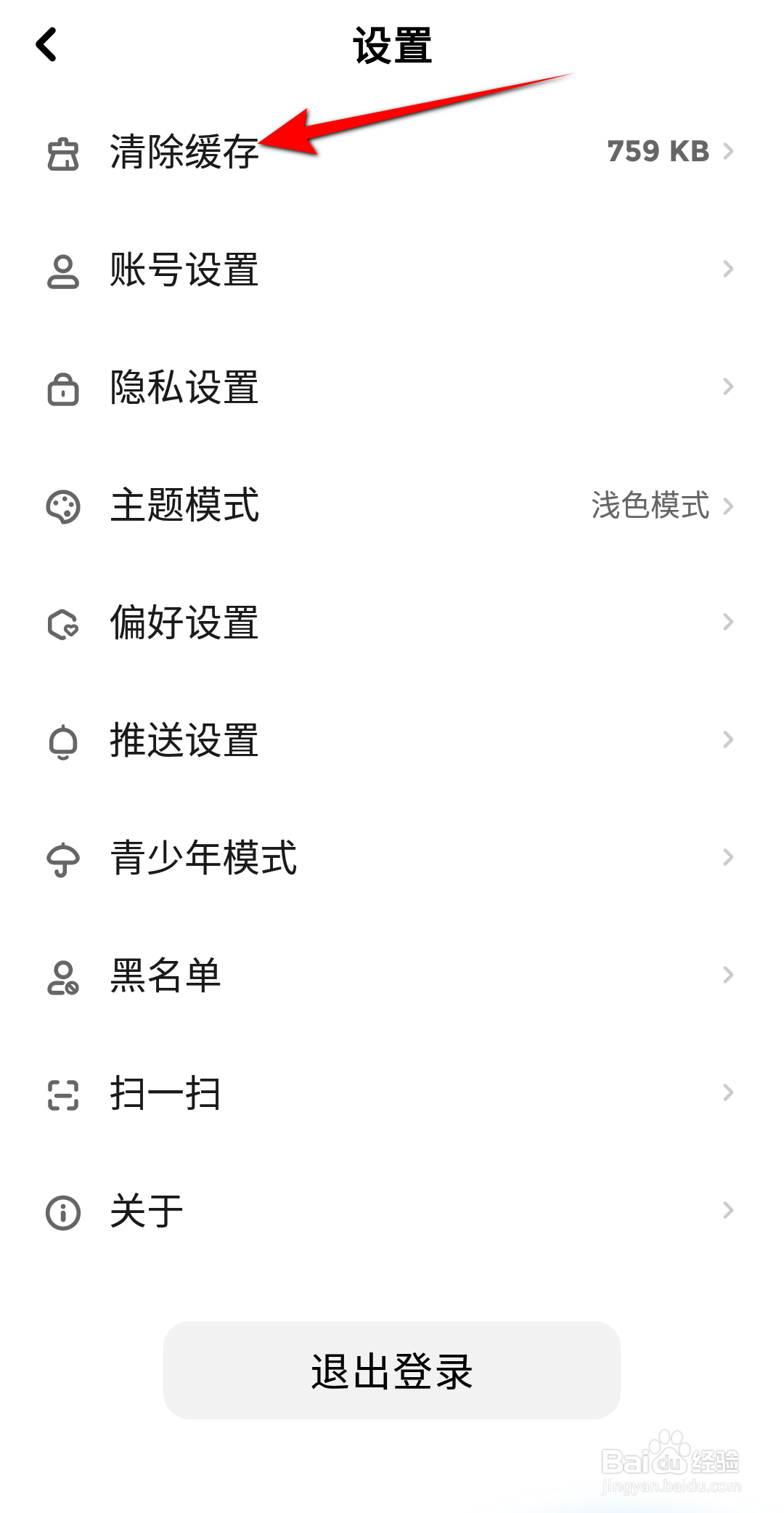The height and width of the screenshot is (1513, 784).
Task: Open 账号设置 account settings
Action: pos(392,269)
